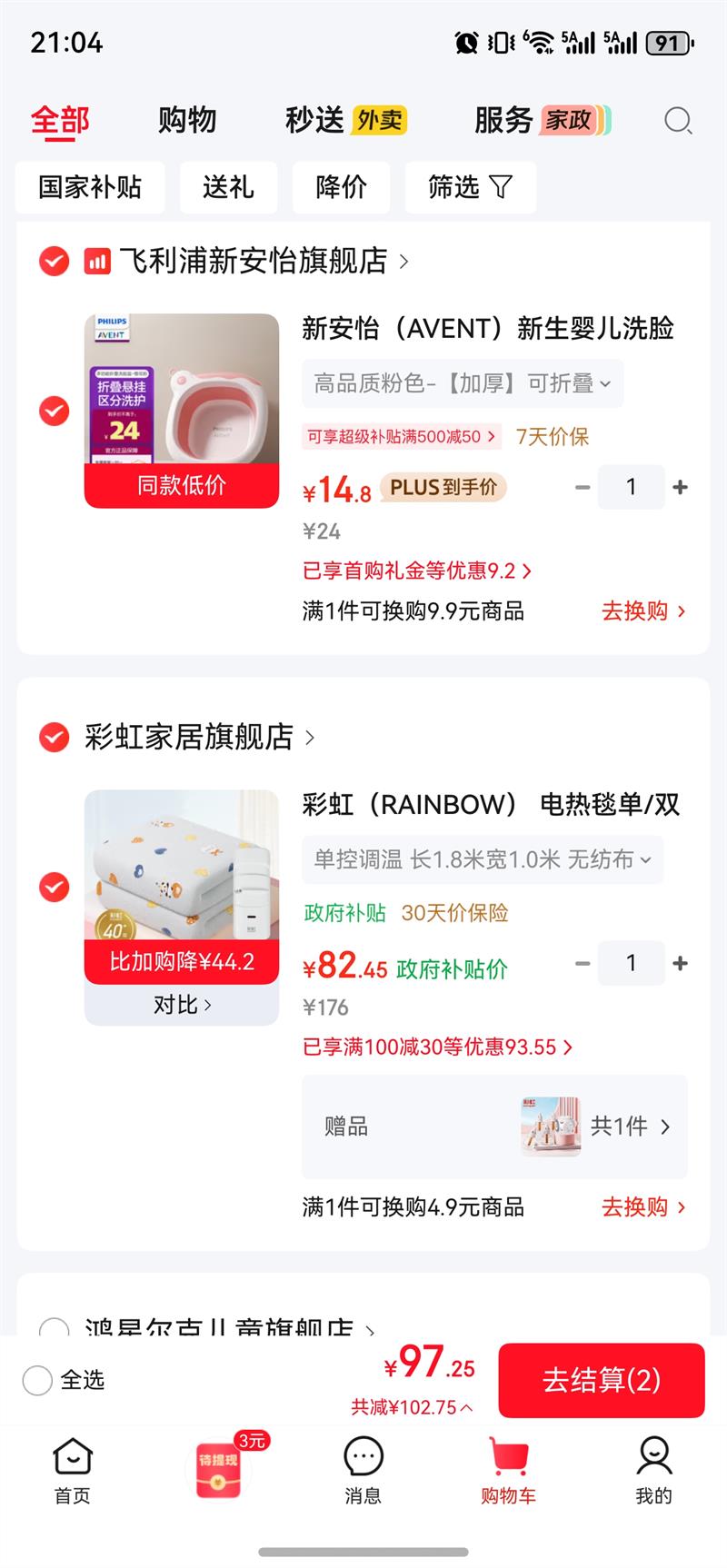Tap 去换购 for the 9.9元 offer
Viewport: 727px width, 1568px height.
coord(643,610)
